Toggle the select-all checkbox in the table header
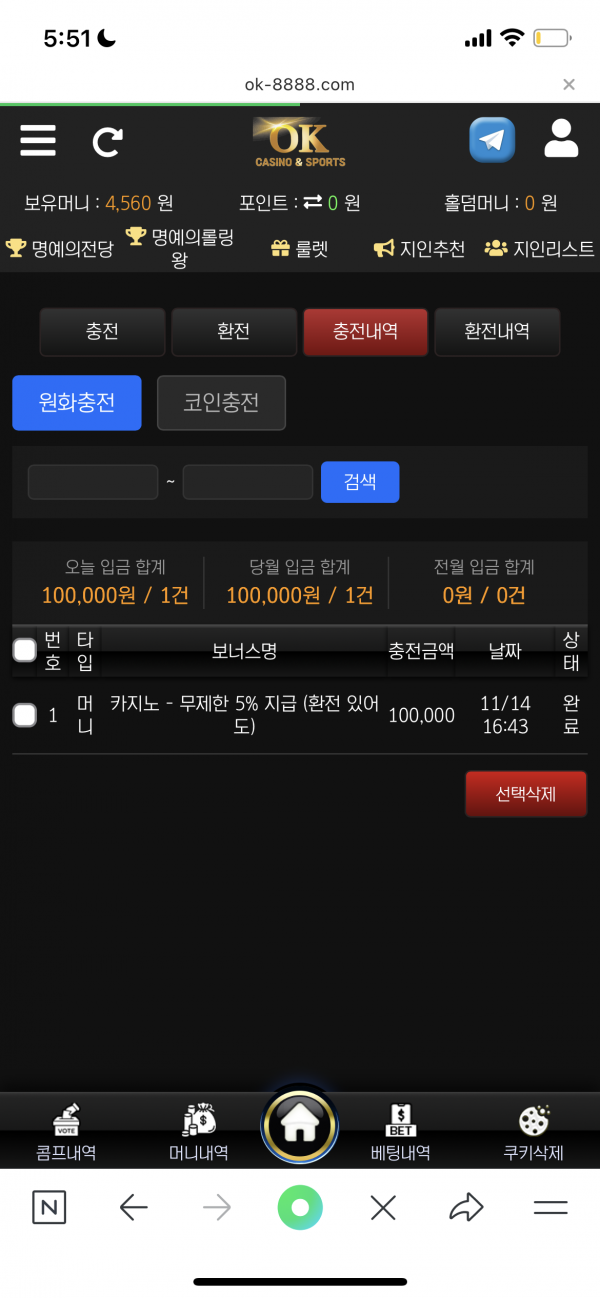 coord(25,651)
